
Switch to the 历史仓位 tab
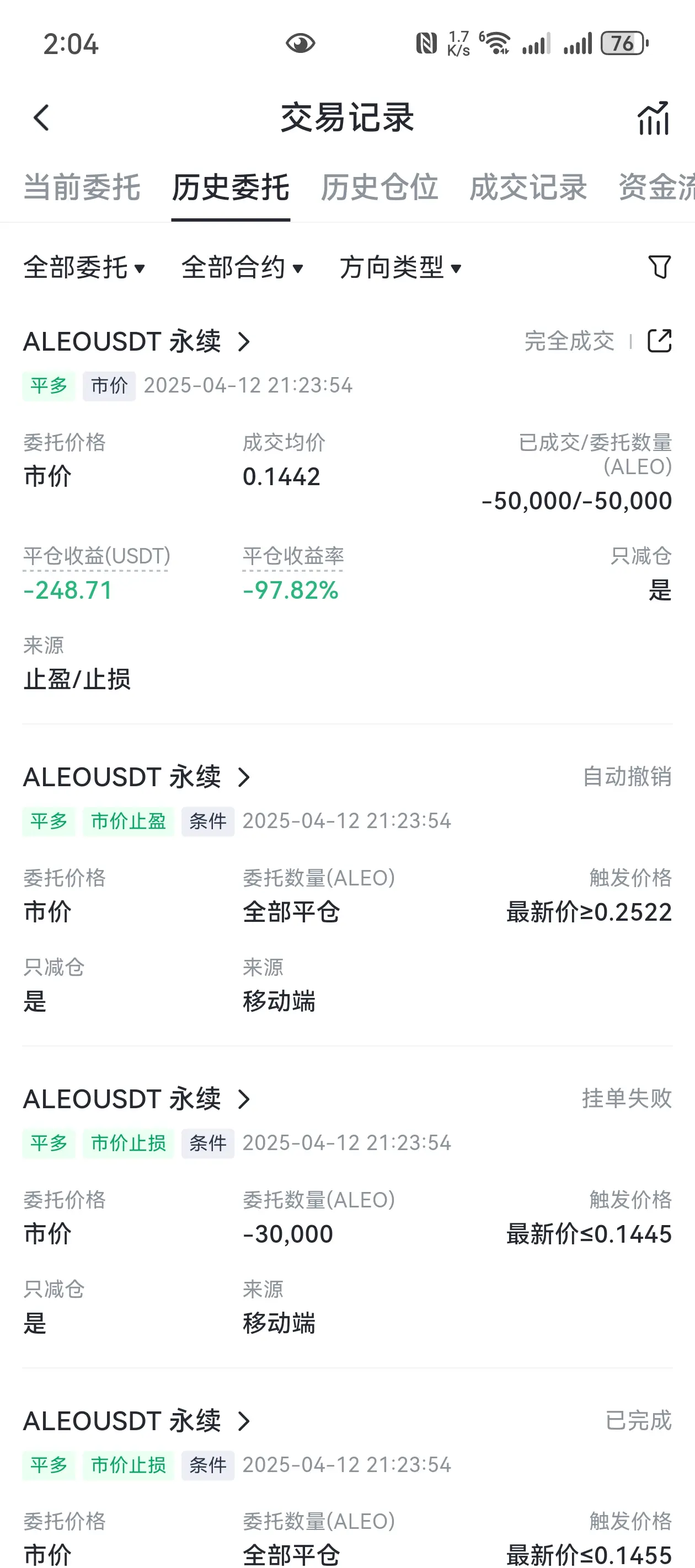pos(379,187)
